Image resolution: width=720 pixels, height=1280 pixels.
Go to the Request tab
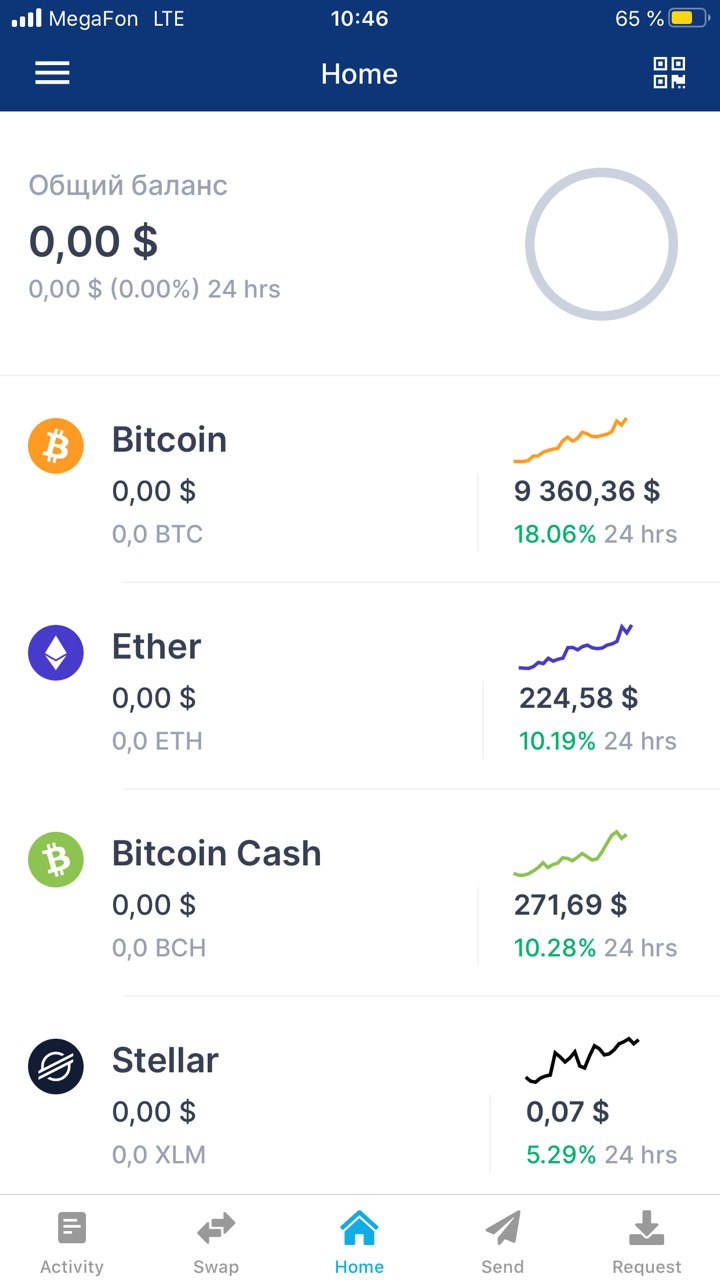click(x=647, y=1240)
